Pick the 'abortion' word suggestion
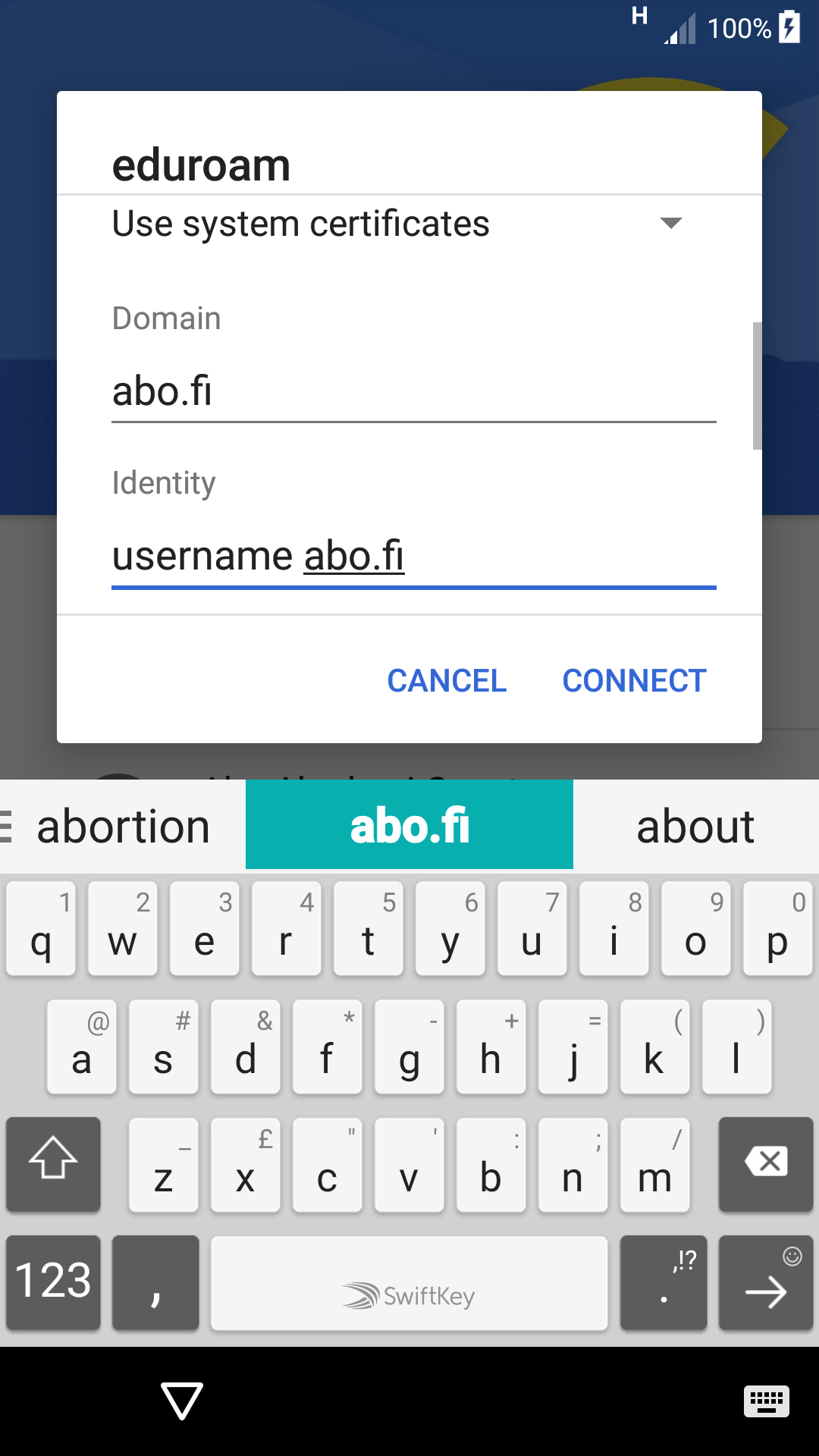The width and height of the screenshot is (819, 1456). pos(123,825)
